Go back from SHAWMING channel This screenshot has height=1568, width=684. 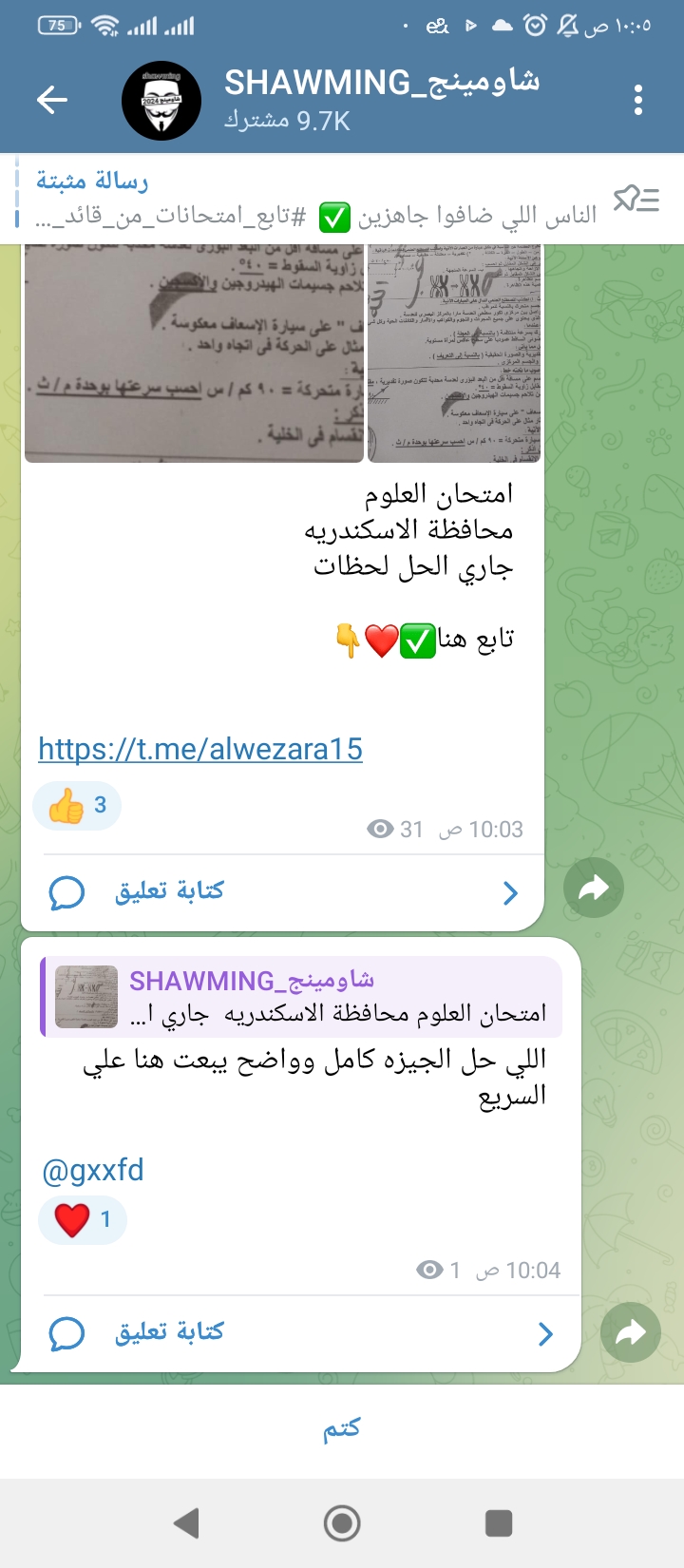point(52,100)
